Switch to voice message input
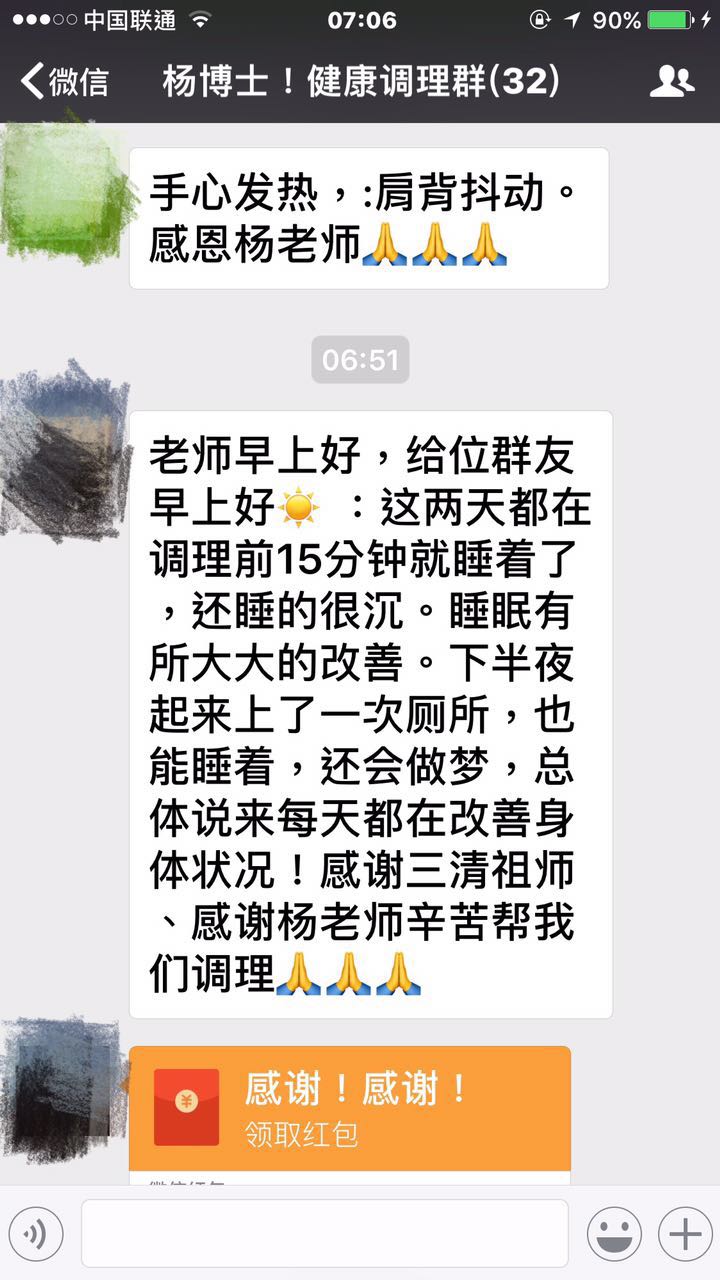The height and width of the screenshot is (1280, 720). 36,1234
